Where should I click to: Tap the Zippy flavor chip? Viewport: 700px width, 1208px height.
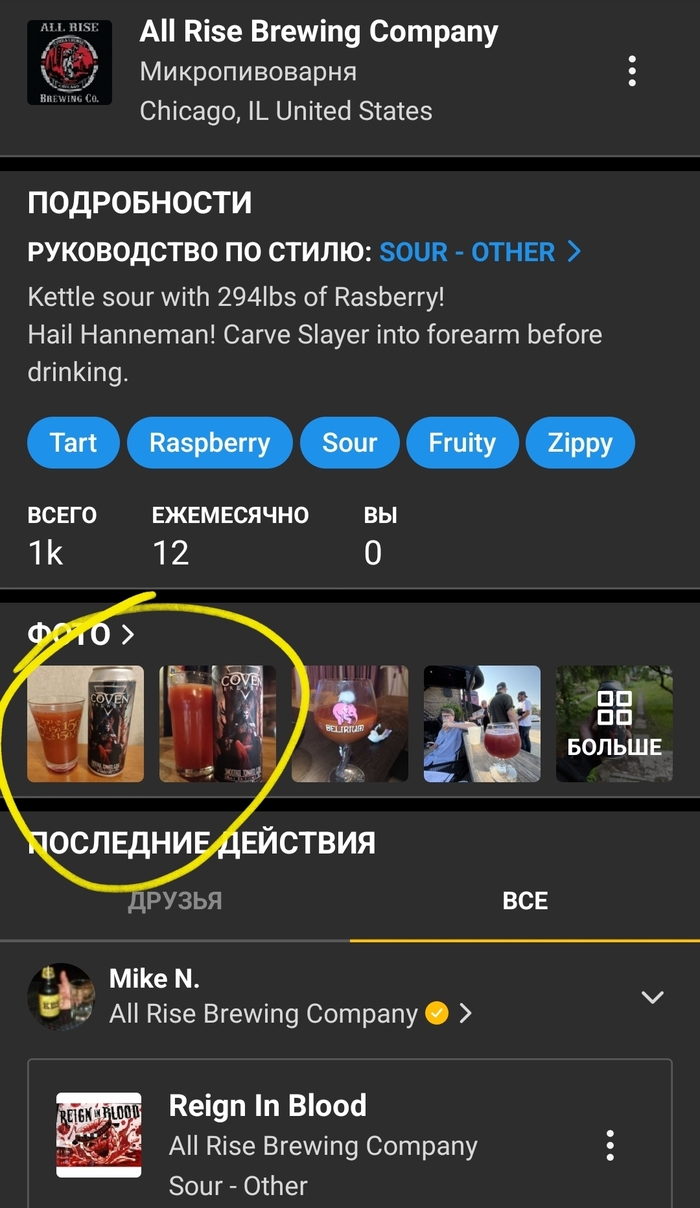tap(580, 443)
